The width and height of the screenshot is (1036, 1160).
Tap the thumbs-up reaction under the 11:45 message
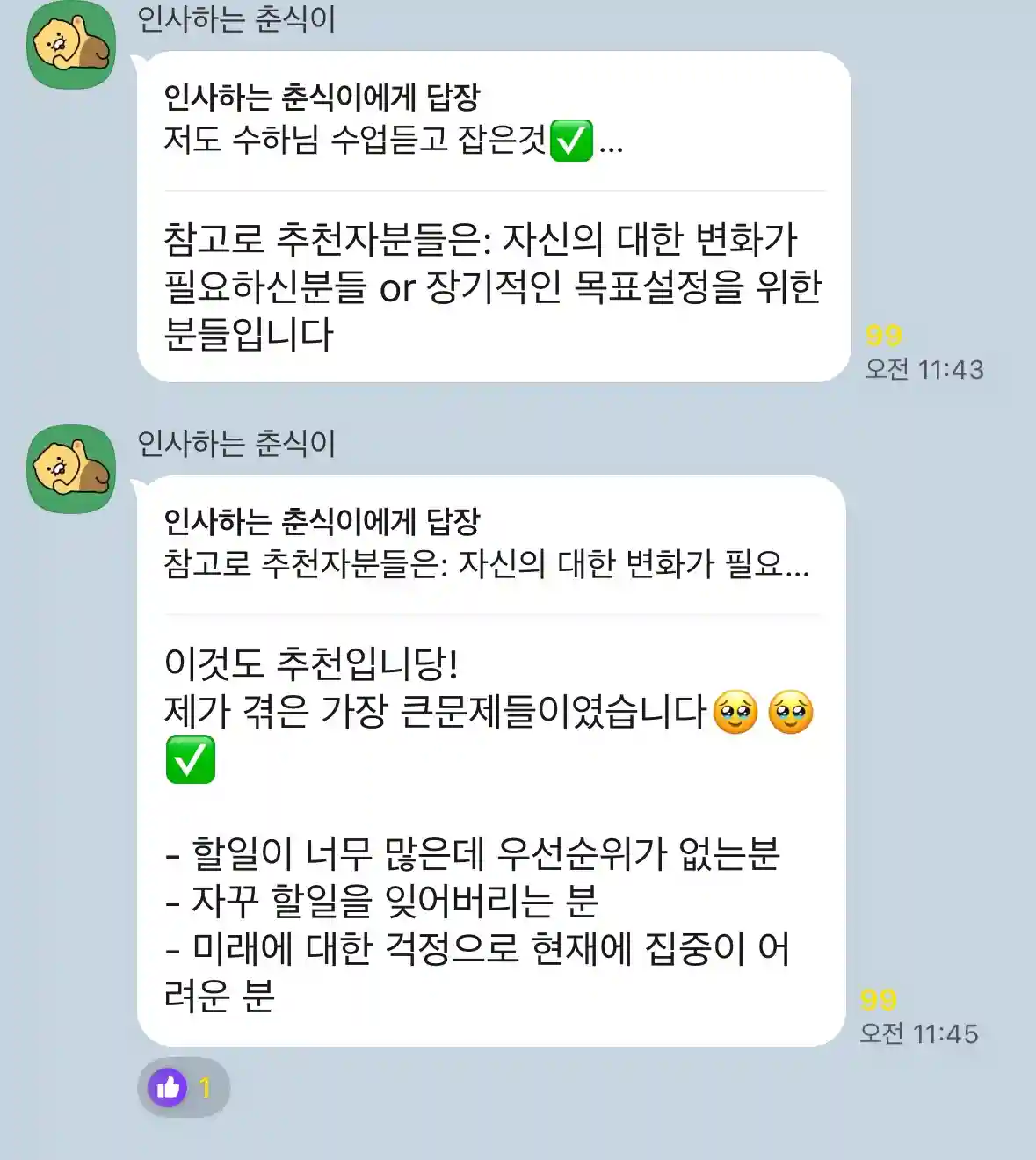pos(183,1087)
